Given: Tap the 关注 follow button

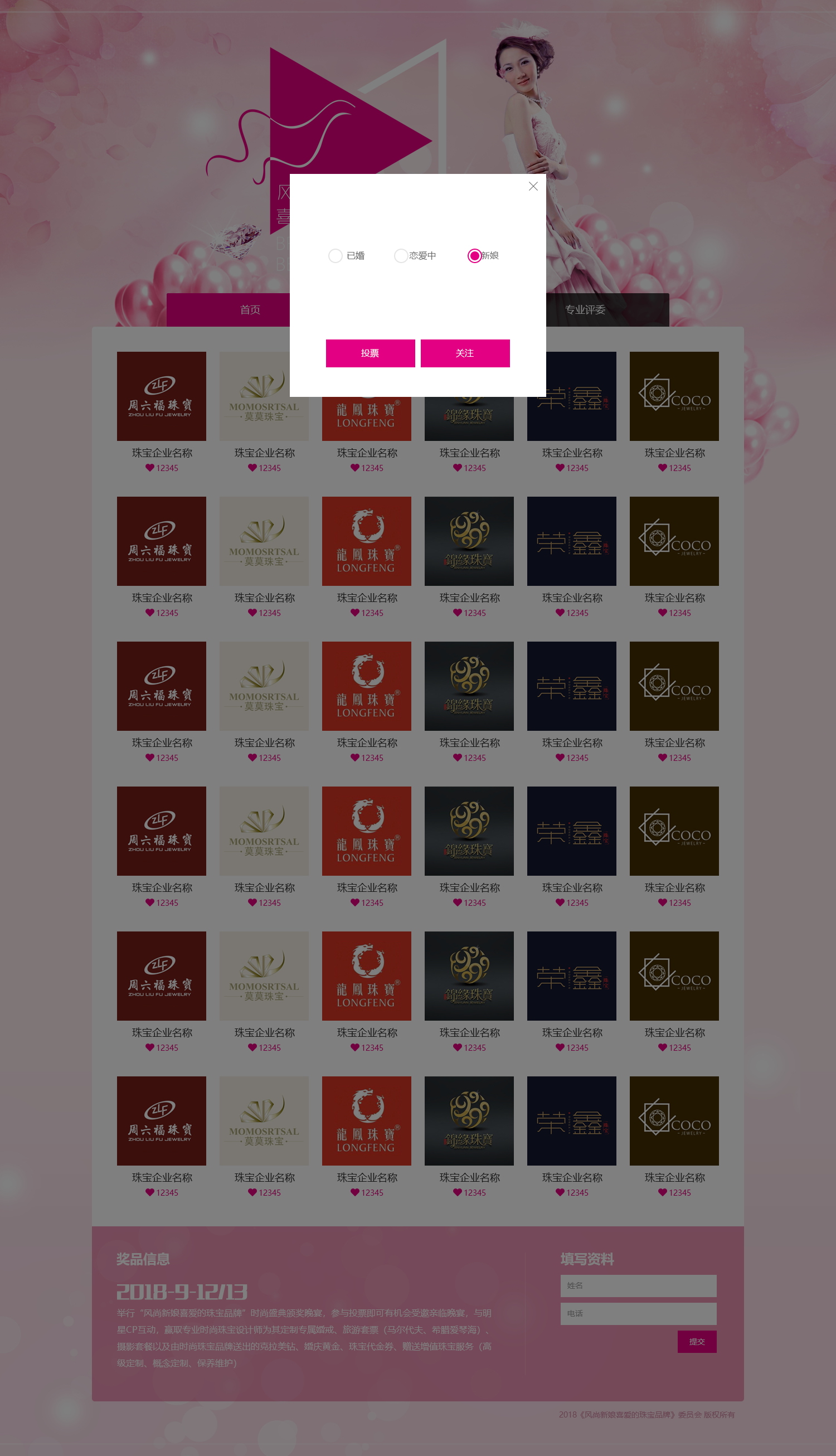Looking at the screenshot, I should click(465, 353).
